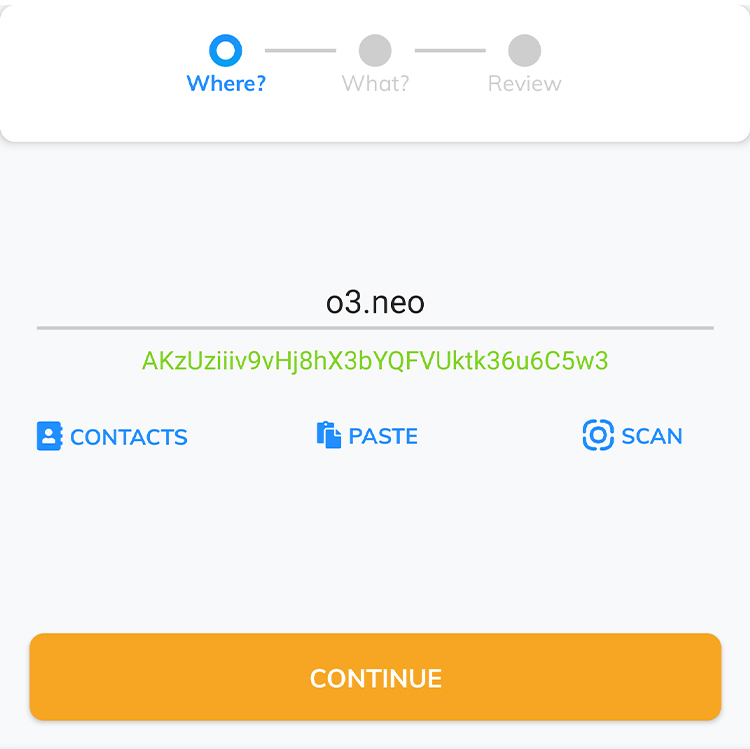Scan a QR code address

[632, 436]
